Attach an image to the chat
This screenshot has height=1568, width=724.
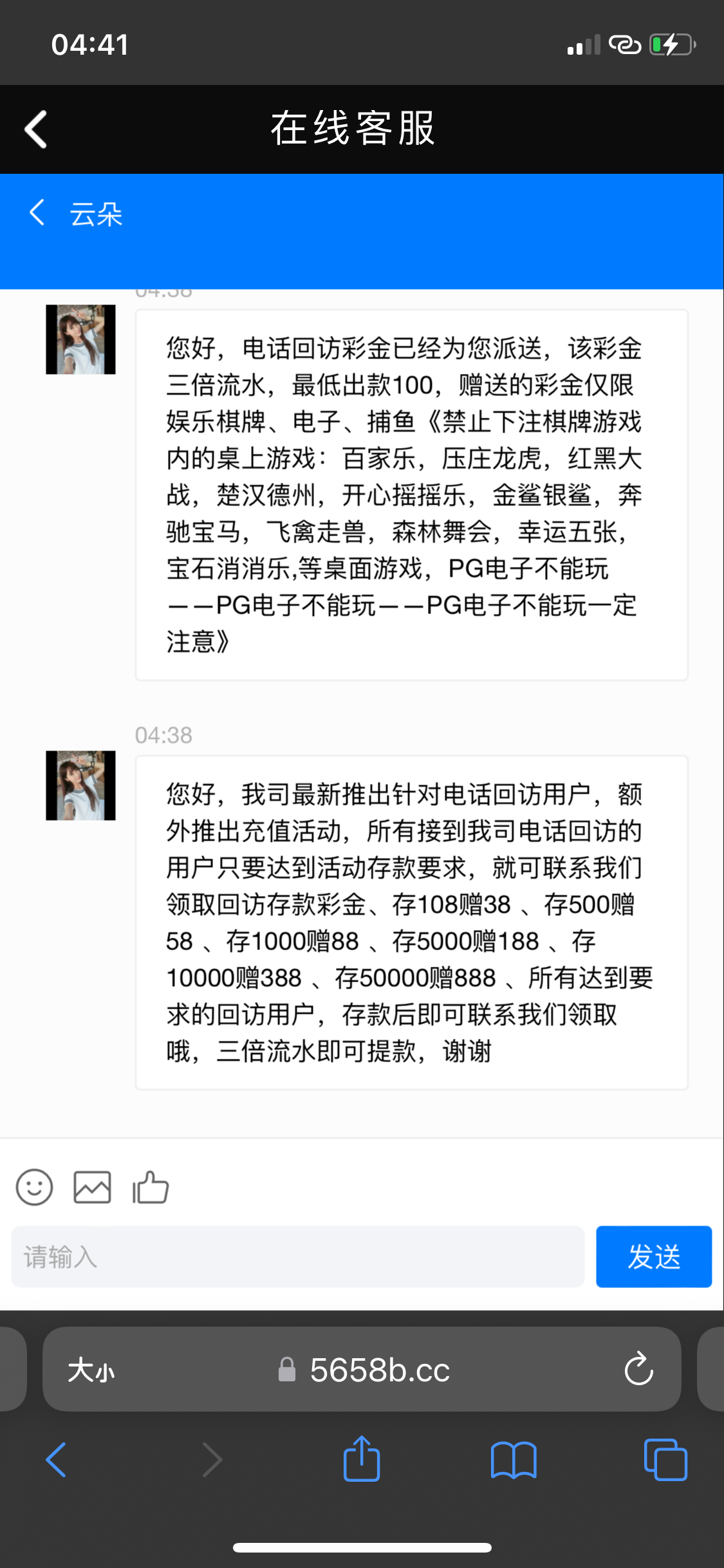click(x=92, y=1187)
